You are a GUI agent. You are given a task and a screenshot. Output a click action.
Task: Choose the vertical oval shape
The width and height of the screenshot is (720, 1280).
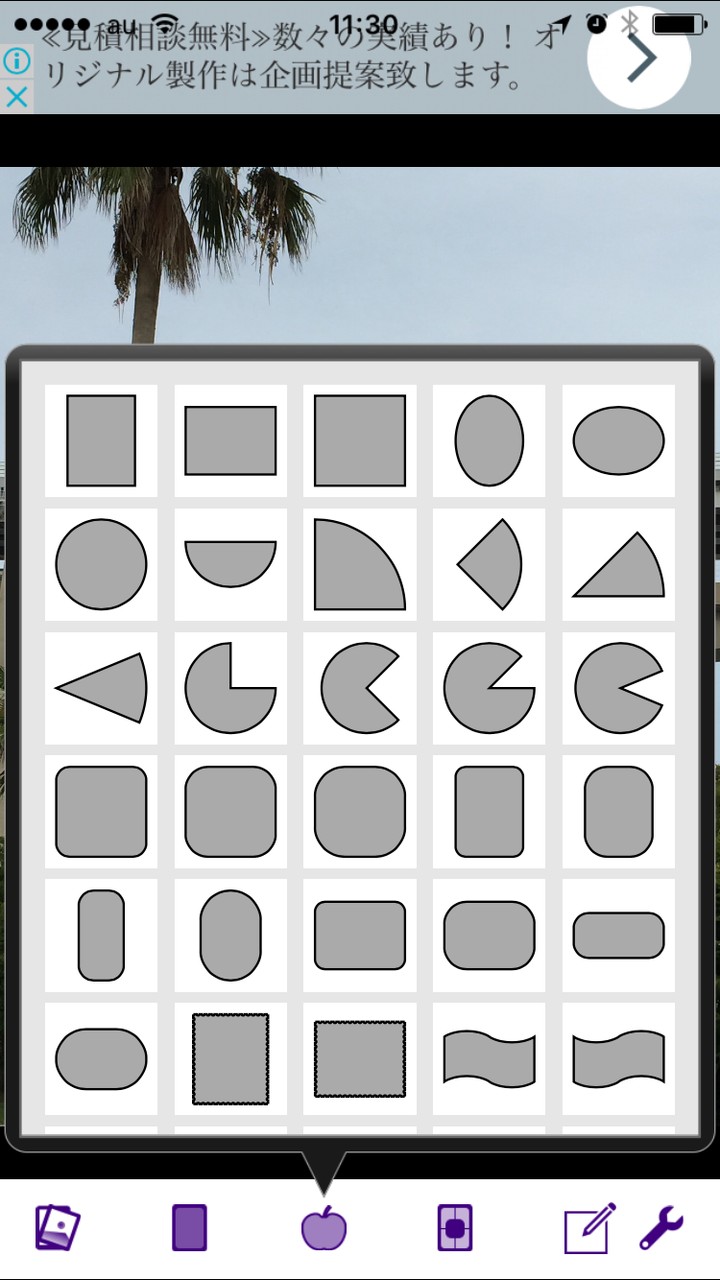click(489, 441)
